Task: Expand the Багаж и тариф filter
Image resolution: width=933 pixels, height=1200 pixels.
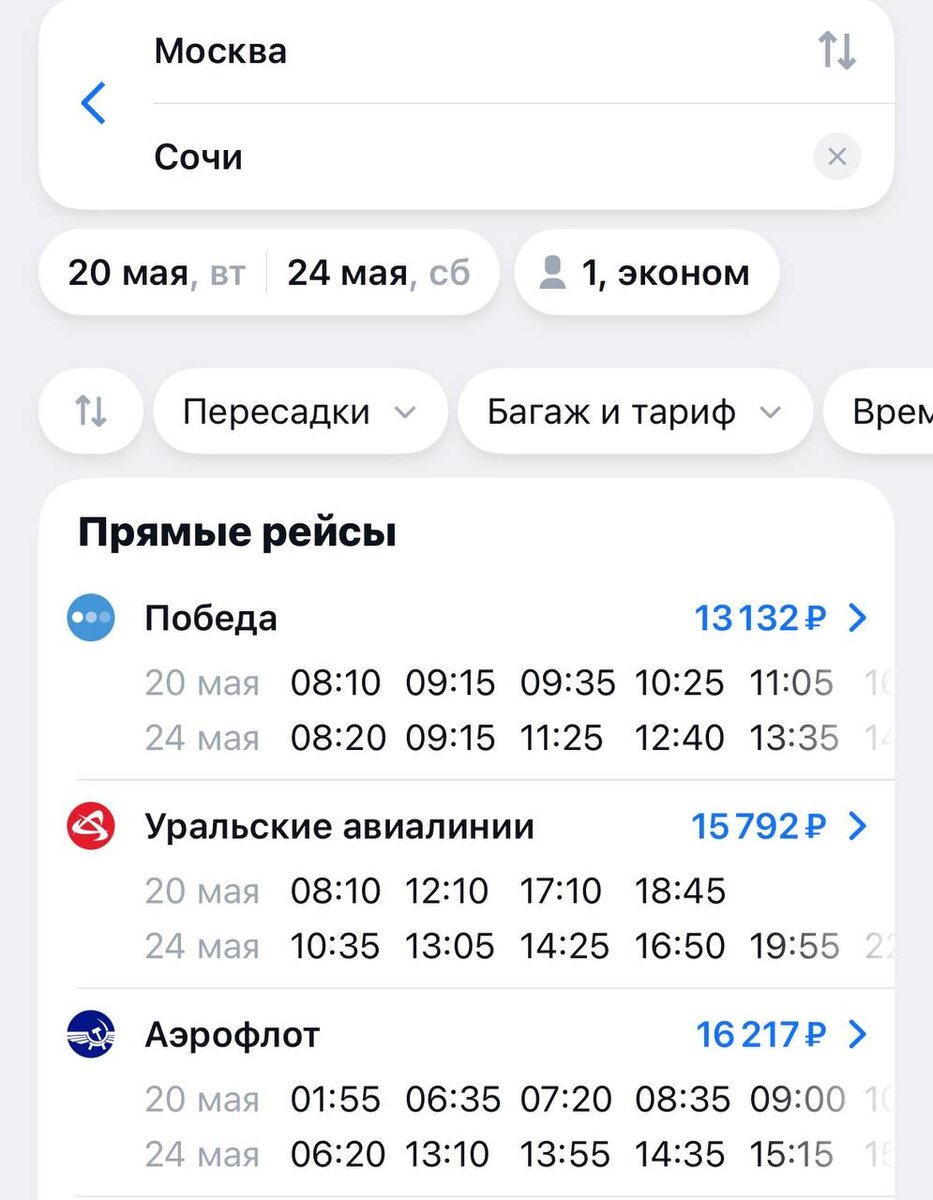Action: 633,412
